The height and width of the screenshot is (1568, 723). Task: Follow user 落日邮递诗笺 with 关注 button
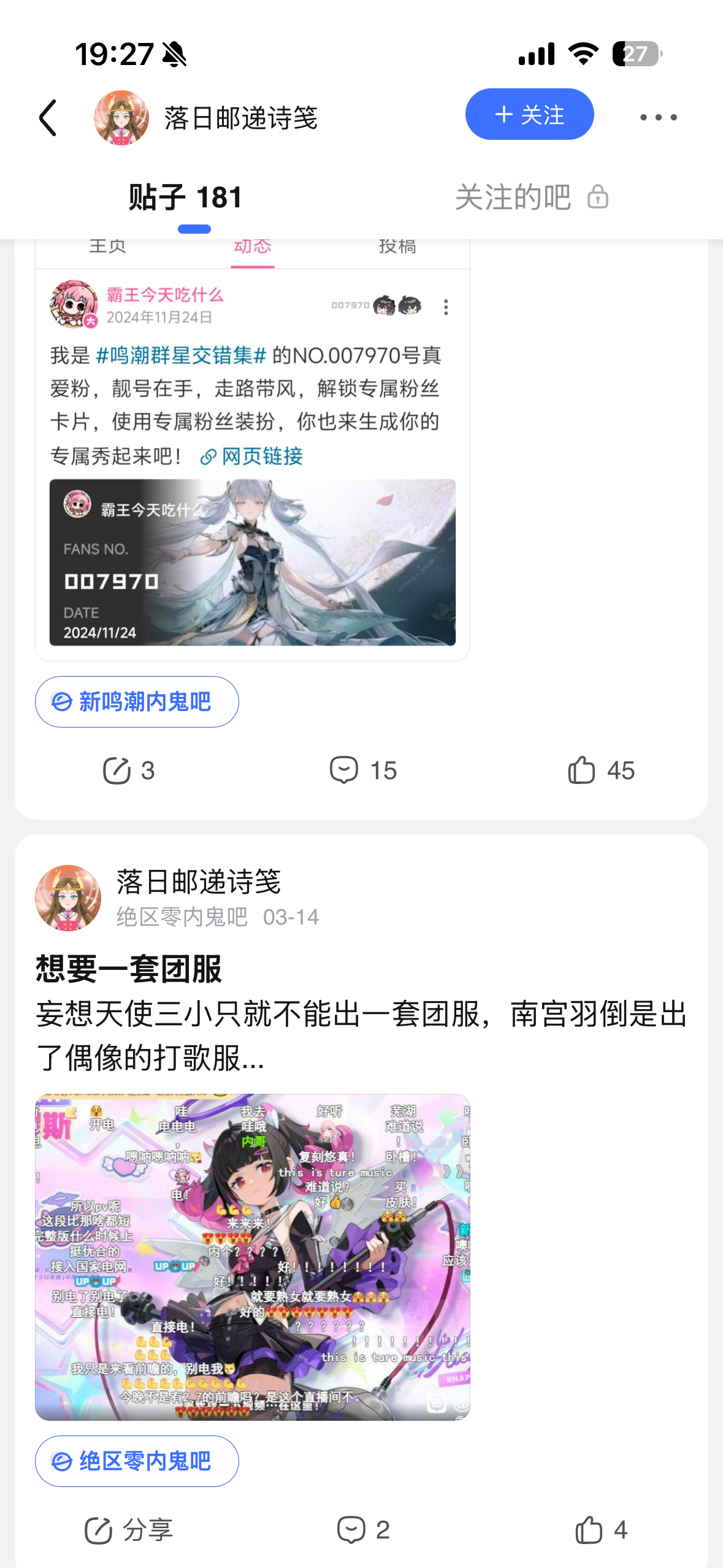529,115
